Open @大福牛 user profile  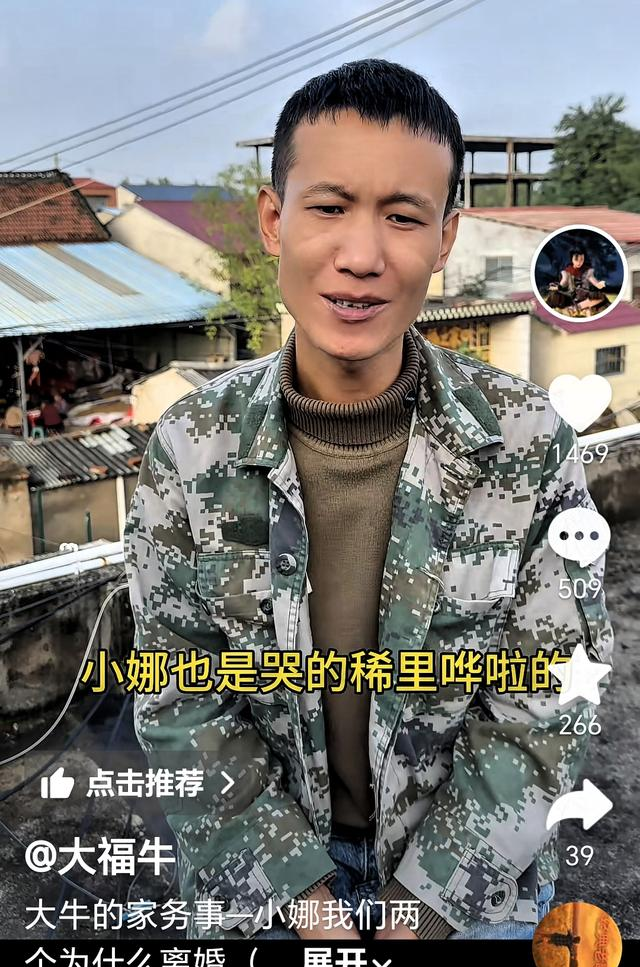pyautogui.click(x=100, y=857)
